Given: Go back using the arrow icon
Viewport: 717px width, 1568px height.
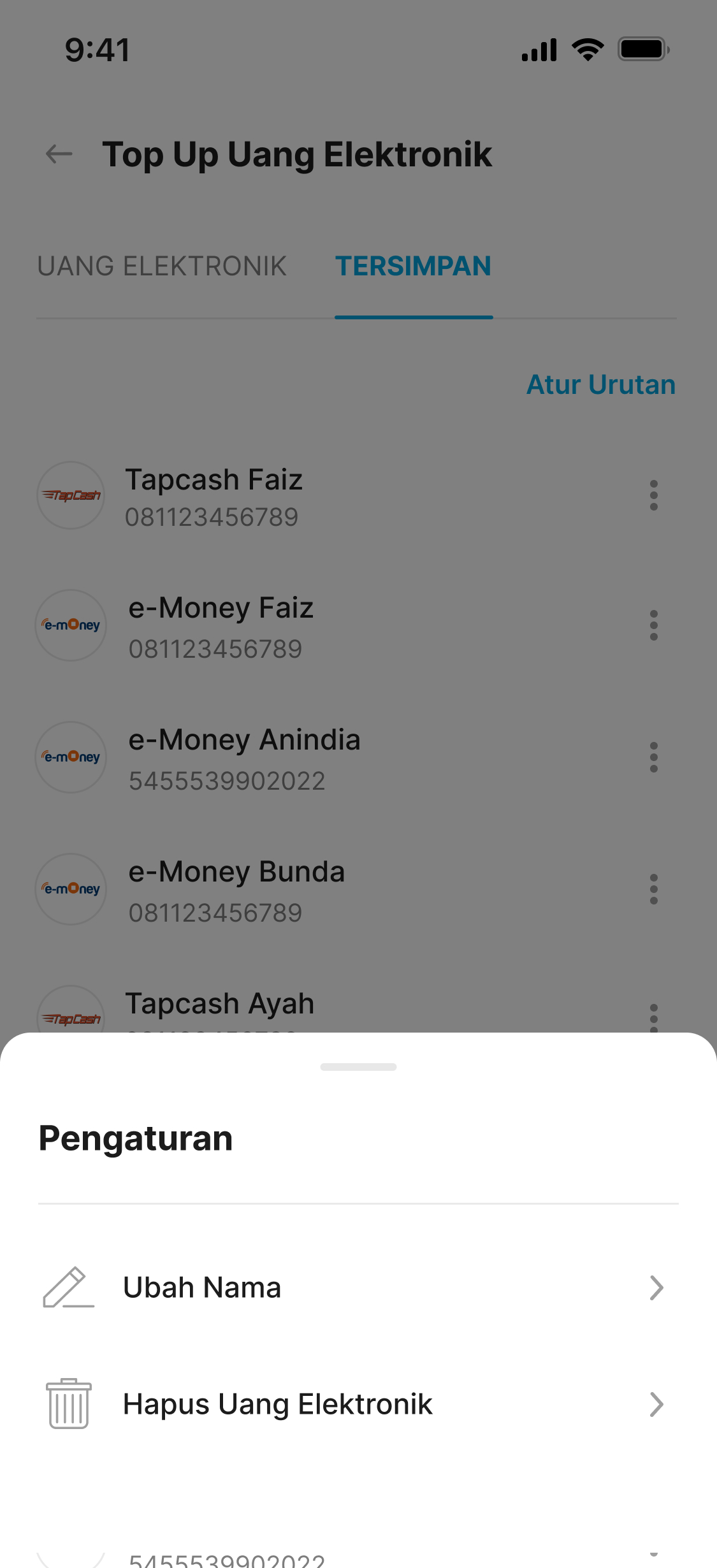Looking at the screenshot, I should pos(59,154).
